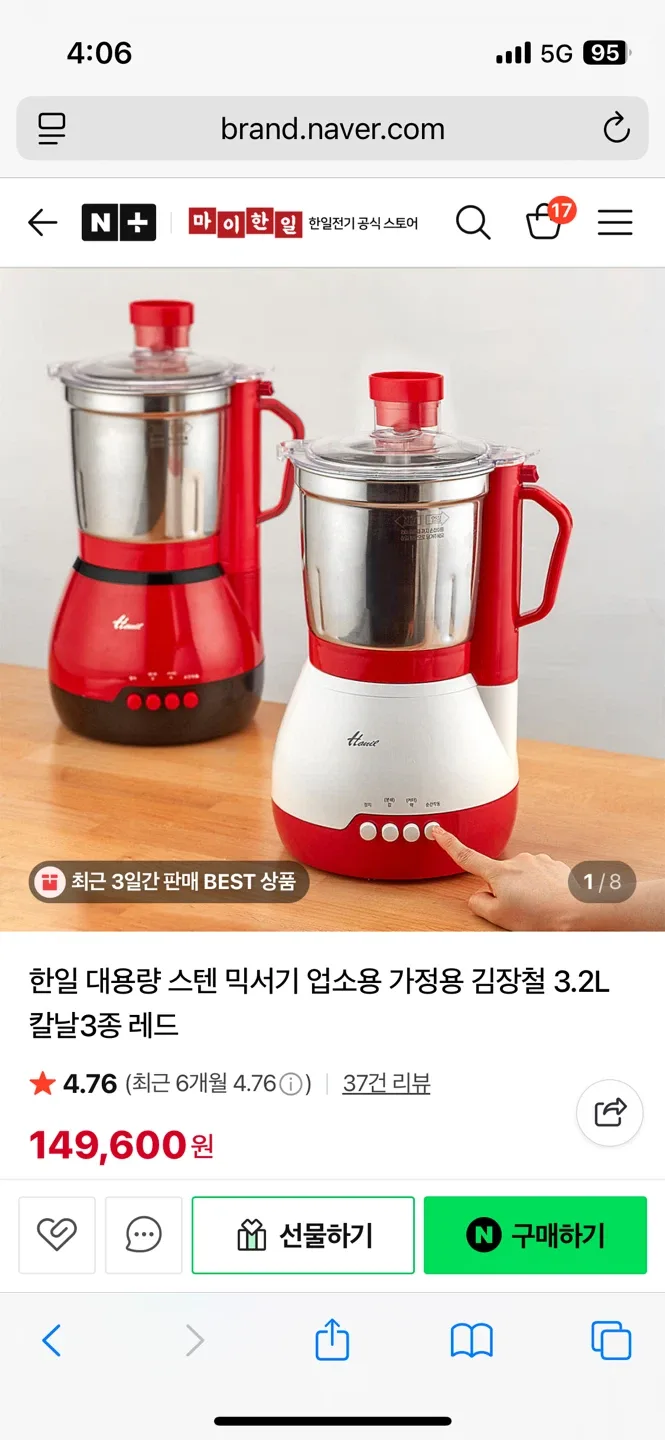665x1440 pixels.
Task: Tap 구매하기 to buy now
Action: click(535, 1235)
